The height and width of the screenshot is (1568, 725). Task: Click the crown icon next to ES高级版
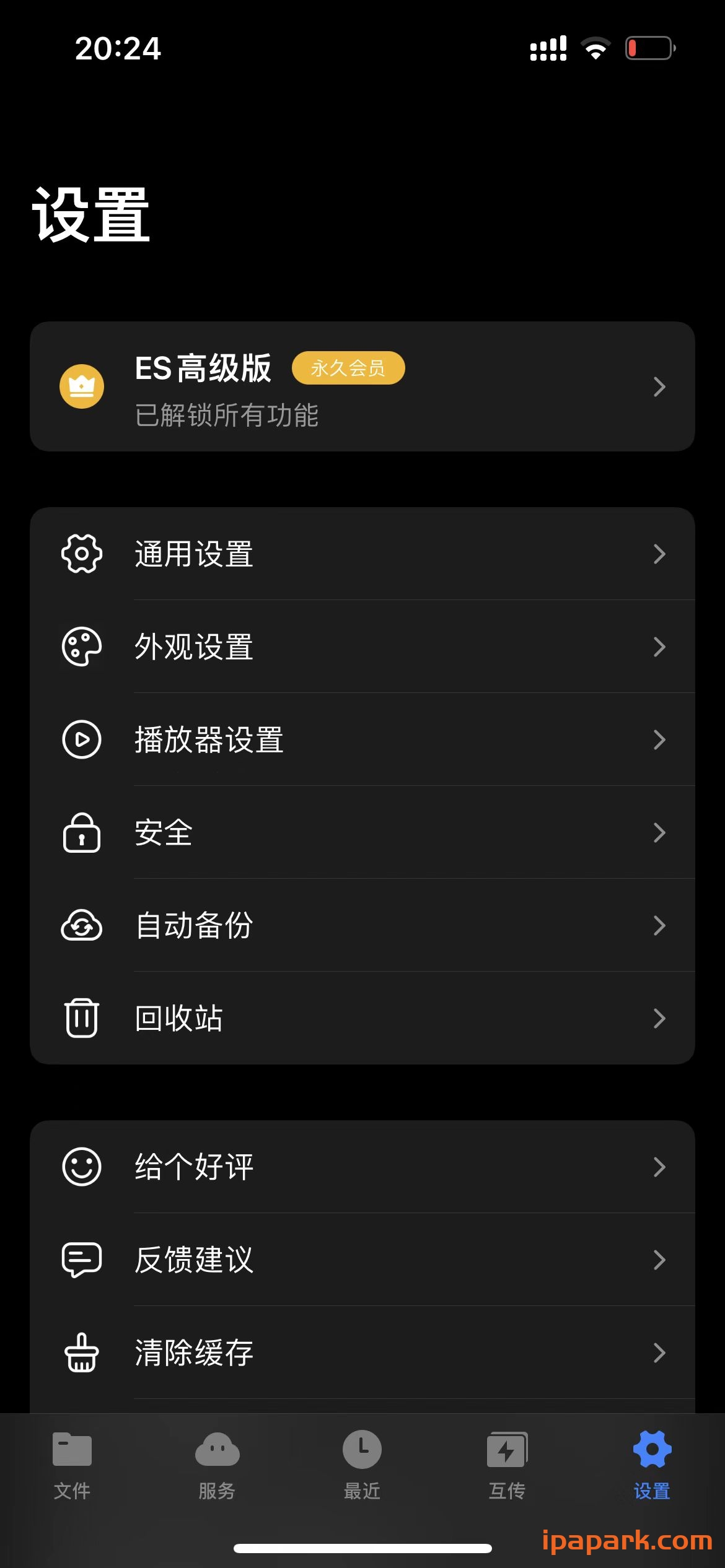point(81,386)
